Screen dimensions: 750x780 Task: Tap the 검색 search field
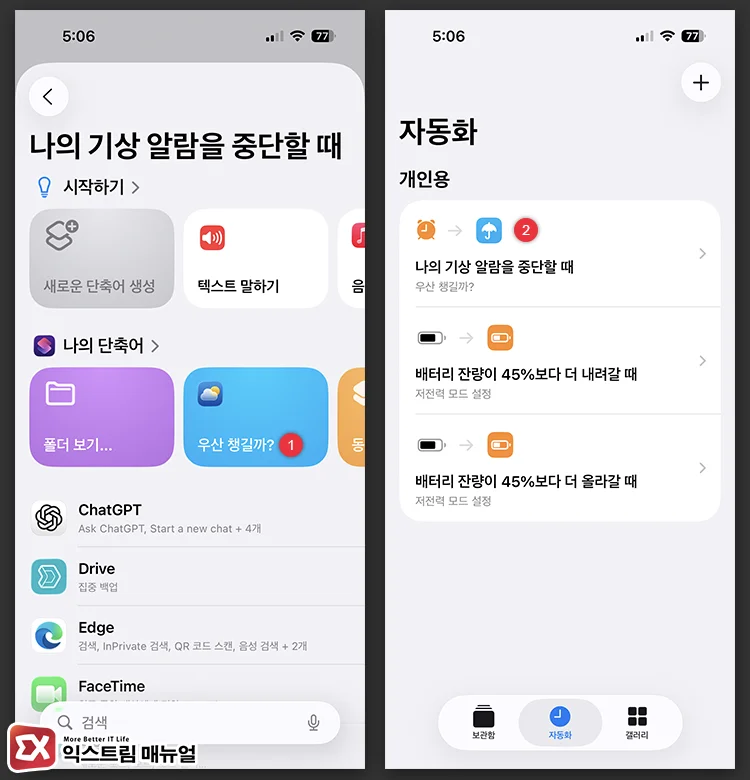(180, 722)
